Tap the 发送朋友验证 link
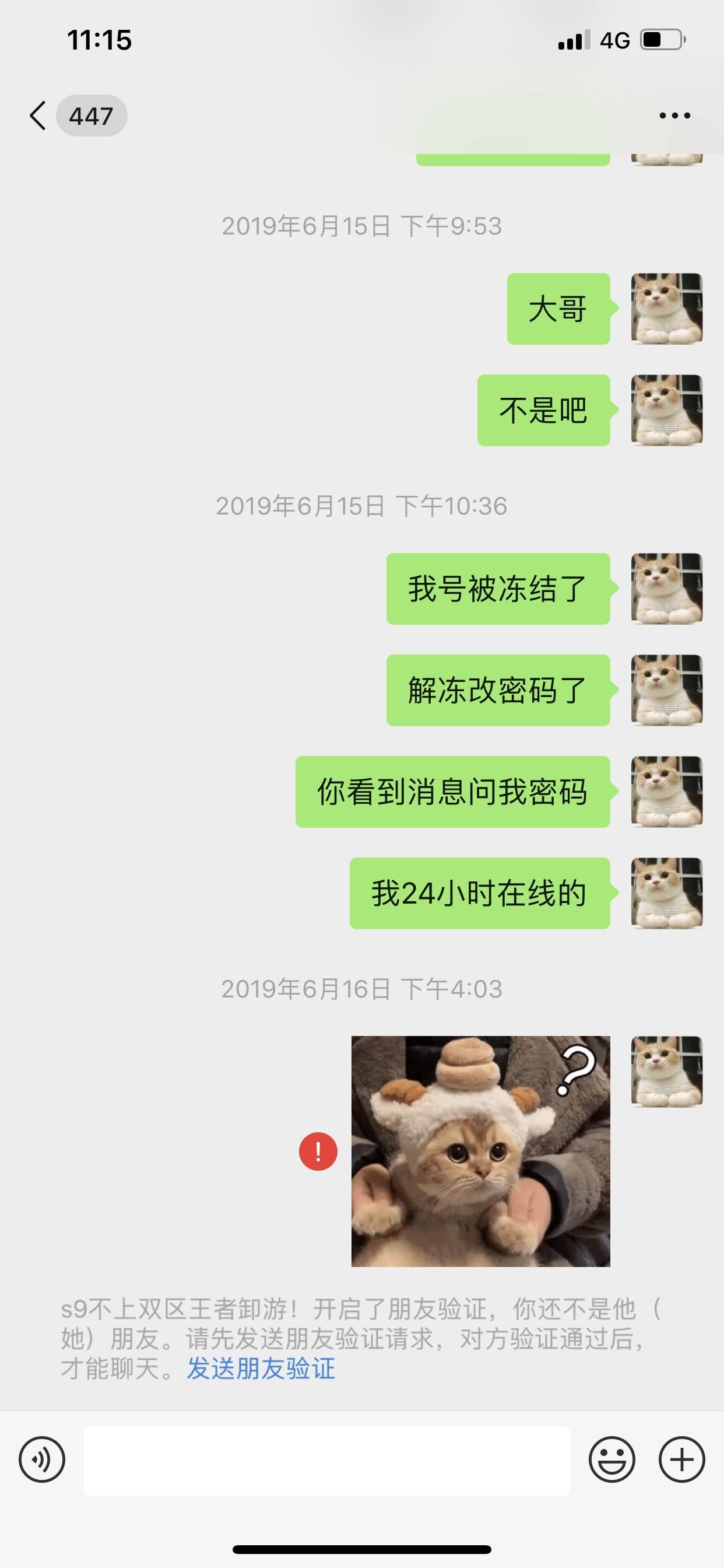The image size is (724, 1568). (261, 1368)
